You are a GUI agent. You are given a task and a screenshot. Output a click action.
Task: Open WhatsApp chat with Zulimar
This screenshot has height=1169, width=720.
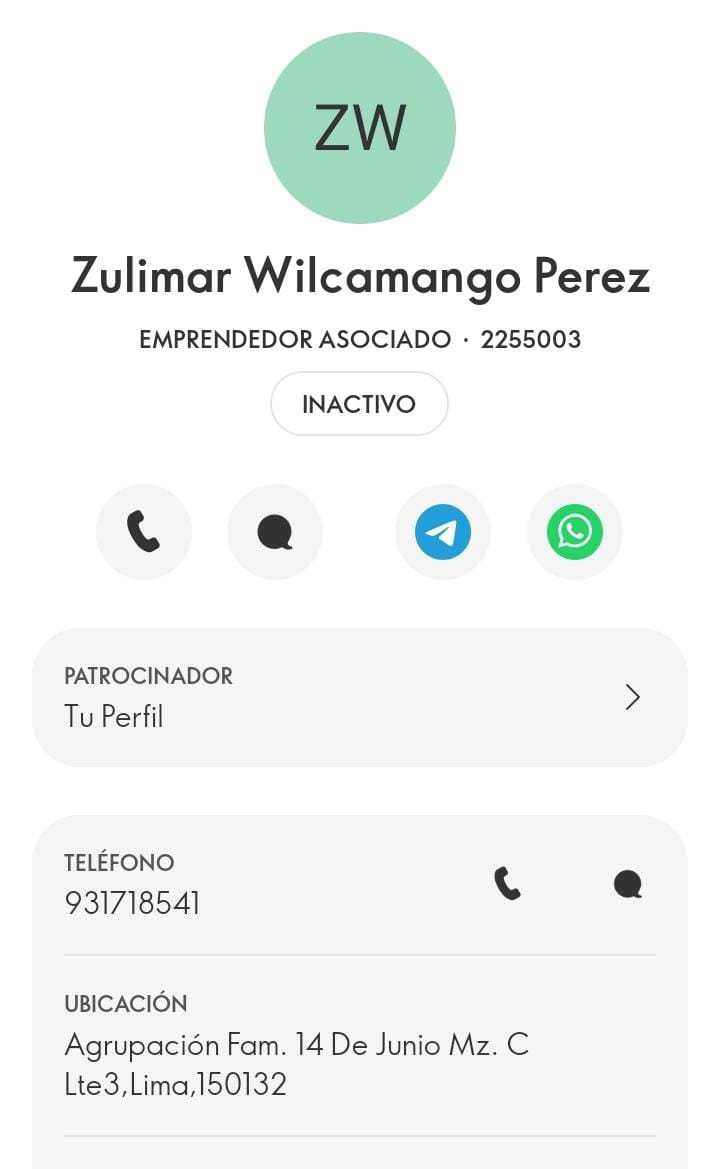pos(575,531)
